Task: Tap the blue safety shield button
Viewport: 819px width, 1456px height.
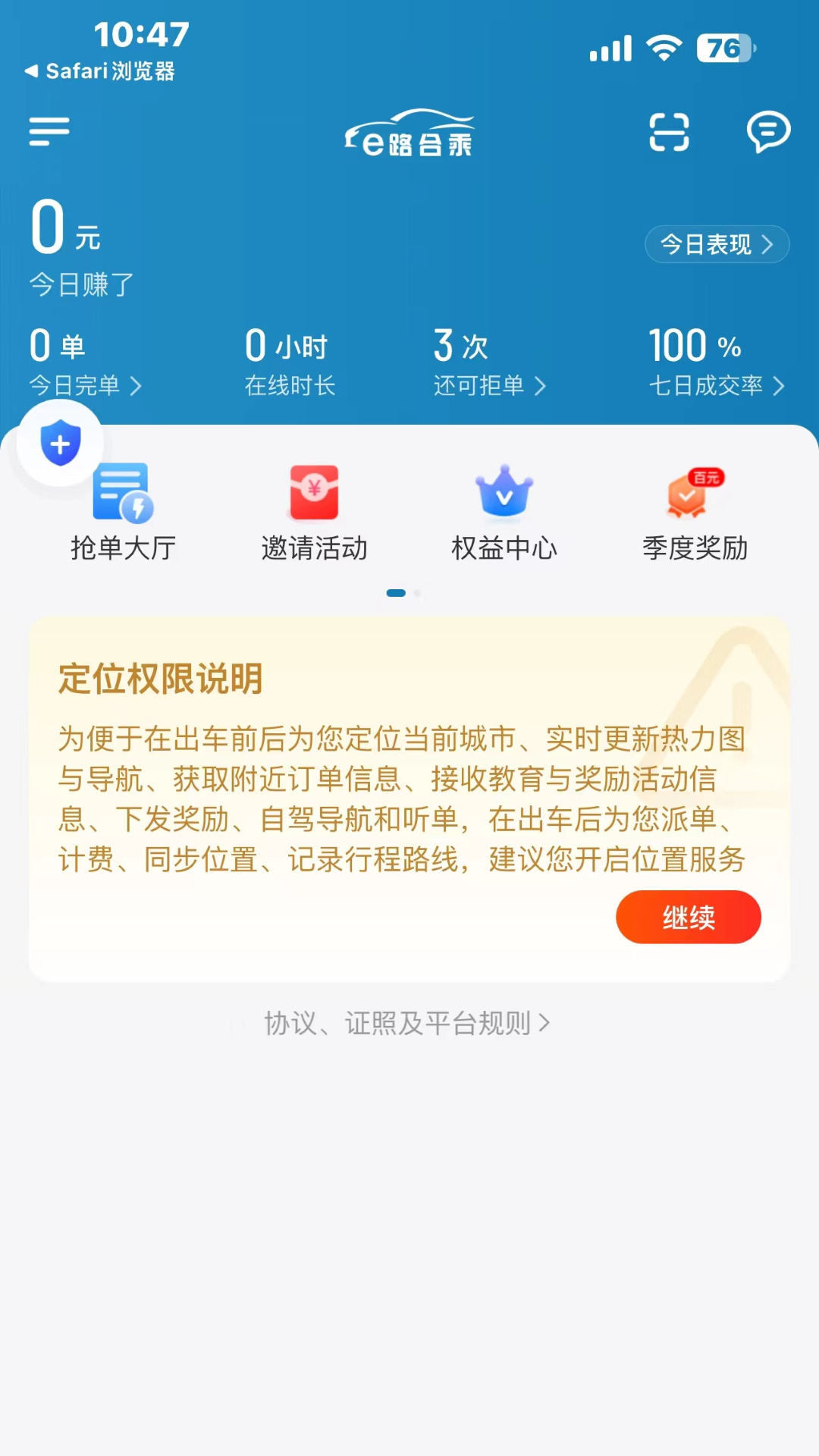Action: coord(61,444)
